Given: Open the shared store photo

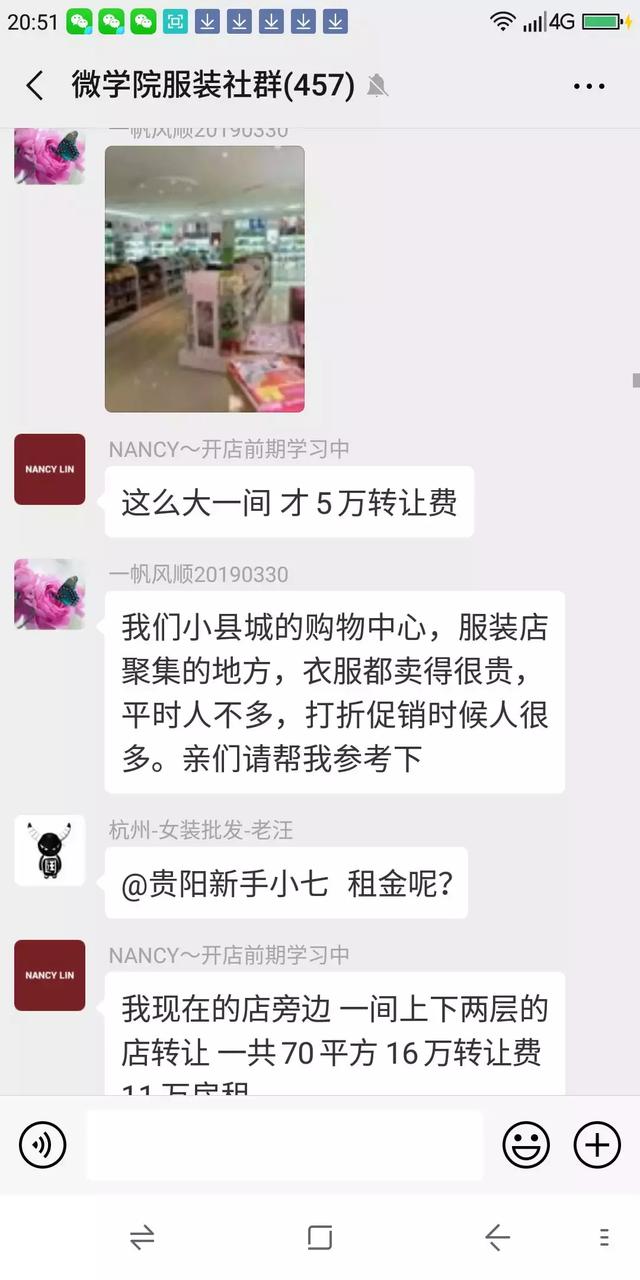Looking at the screenshot, I should click(x=204, y=279).
